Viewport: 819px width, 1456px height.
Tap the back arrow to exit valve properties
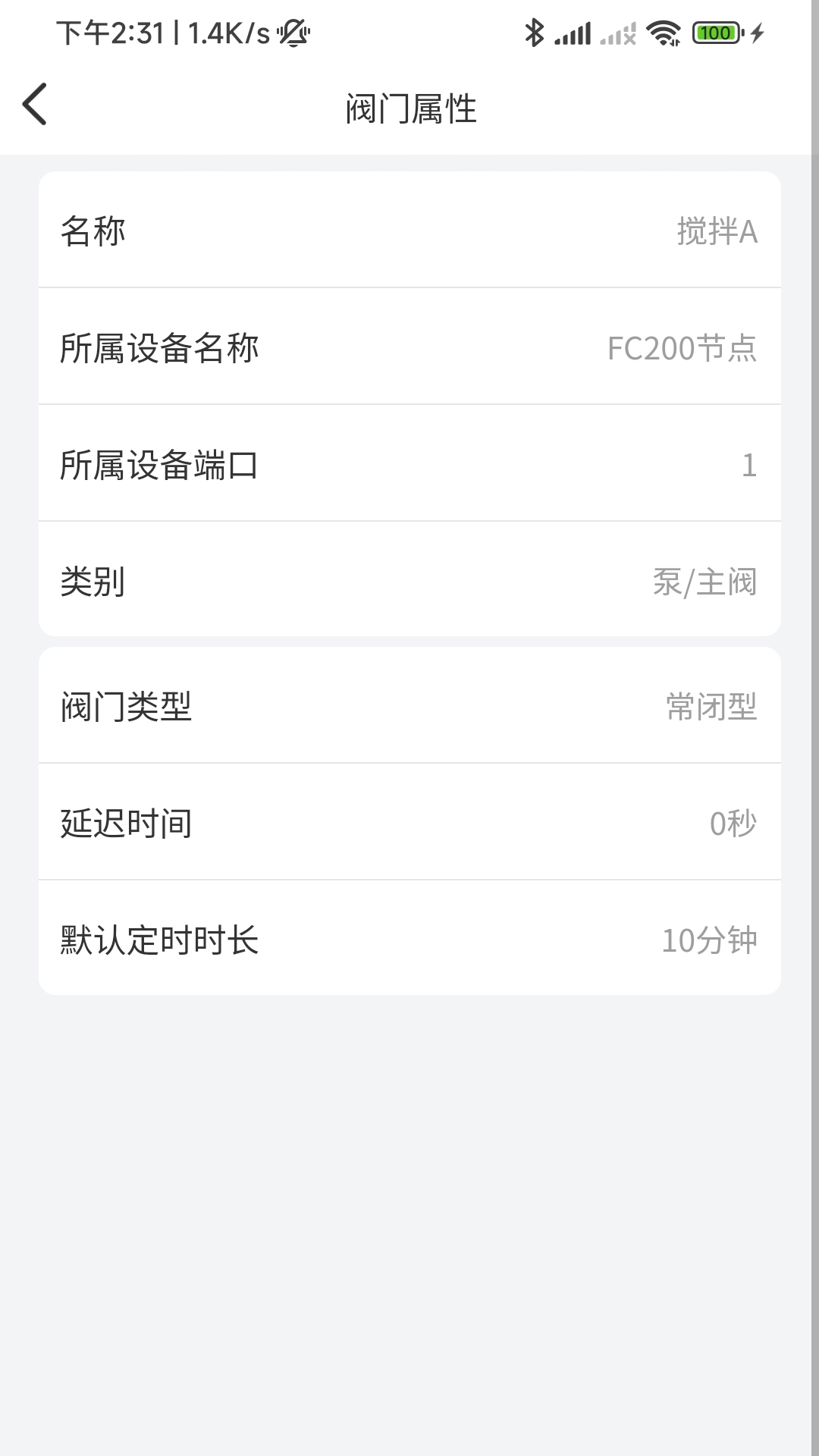(x=33, y=106)
